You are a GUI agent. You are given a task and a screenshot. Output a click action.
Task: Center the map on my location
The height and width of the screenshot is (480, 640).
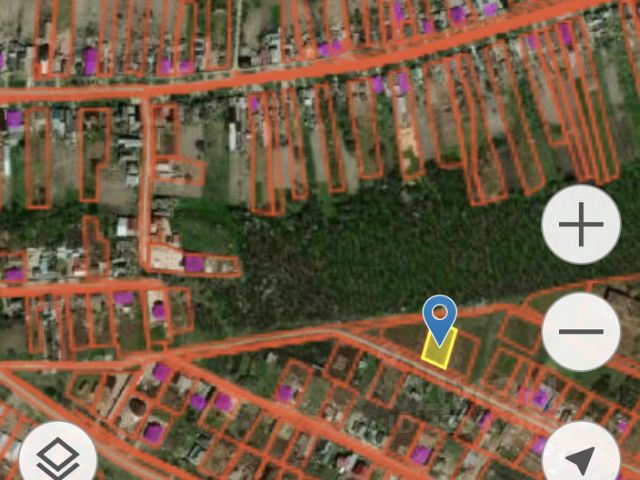click(x=582, y=460)
